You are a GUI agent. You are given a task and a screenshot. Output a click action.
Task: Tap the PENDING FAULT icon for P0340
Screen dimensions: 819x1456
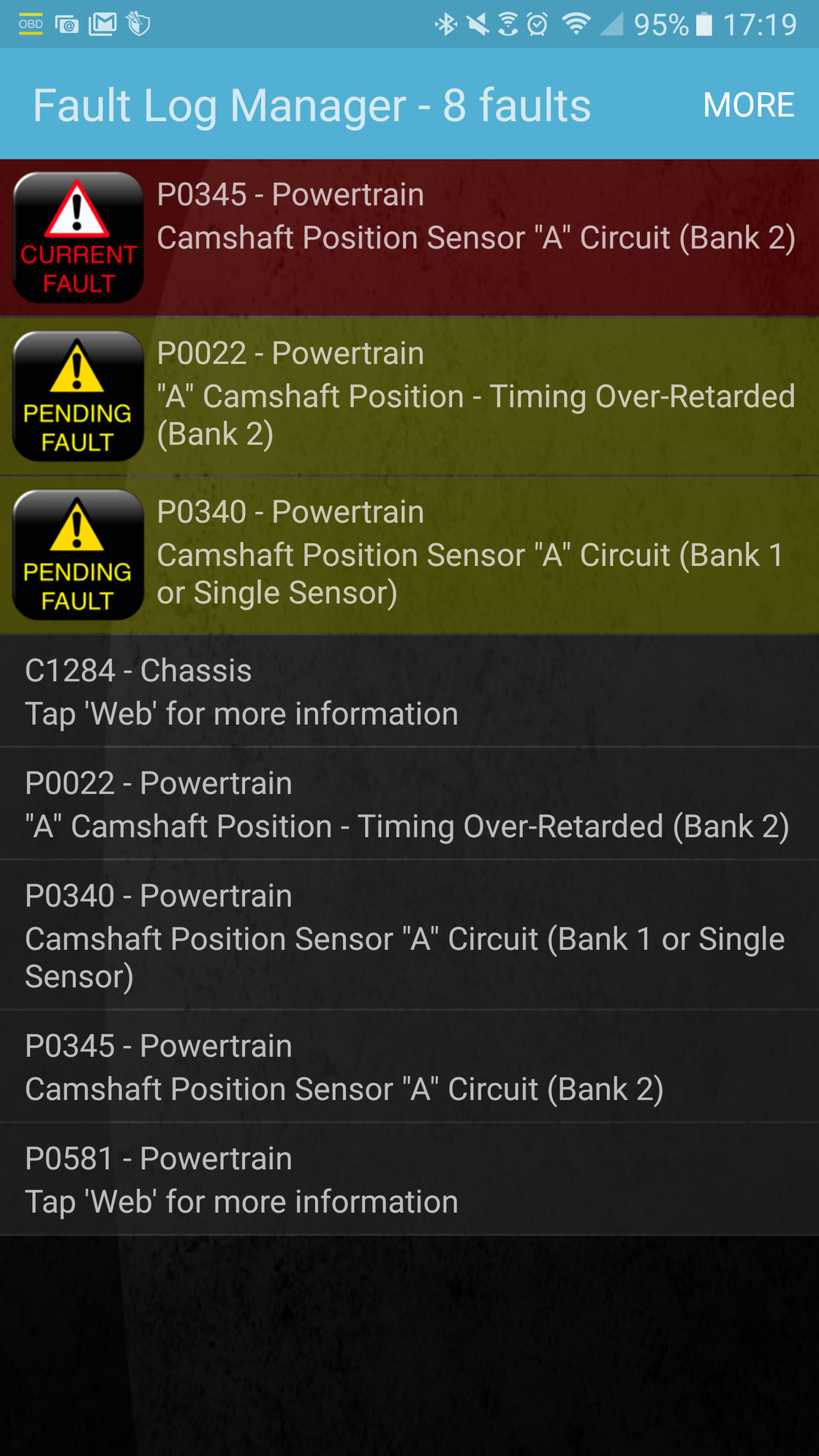pyautogui.click(x=78, y=555)
